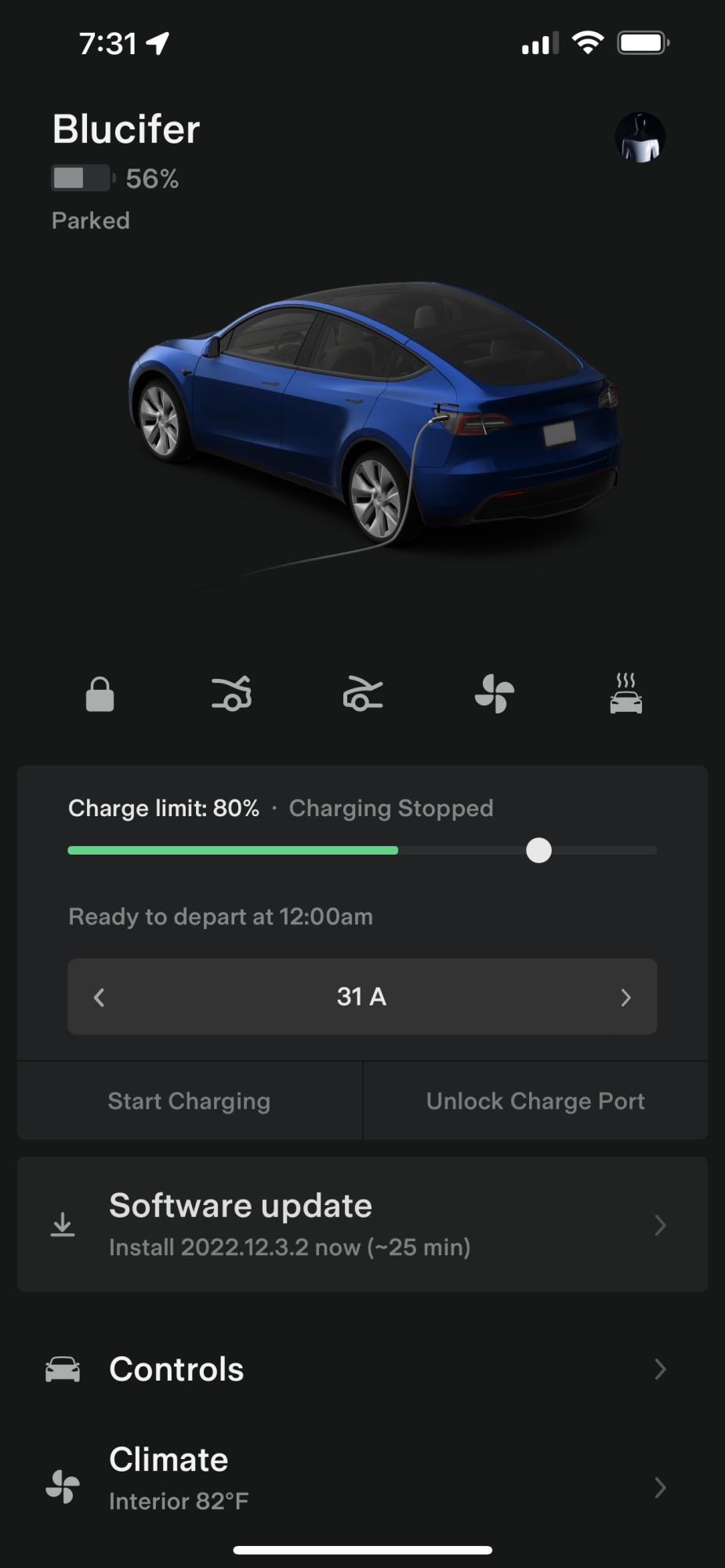Turn on the climate fan
The image size is (725, 1568).
tap(495, 695)
